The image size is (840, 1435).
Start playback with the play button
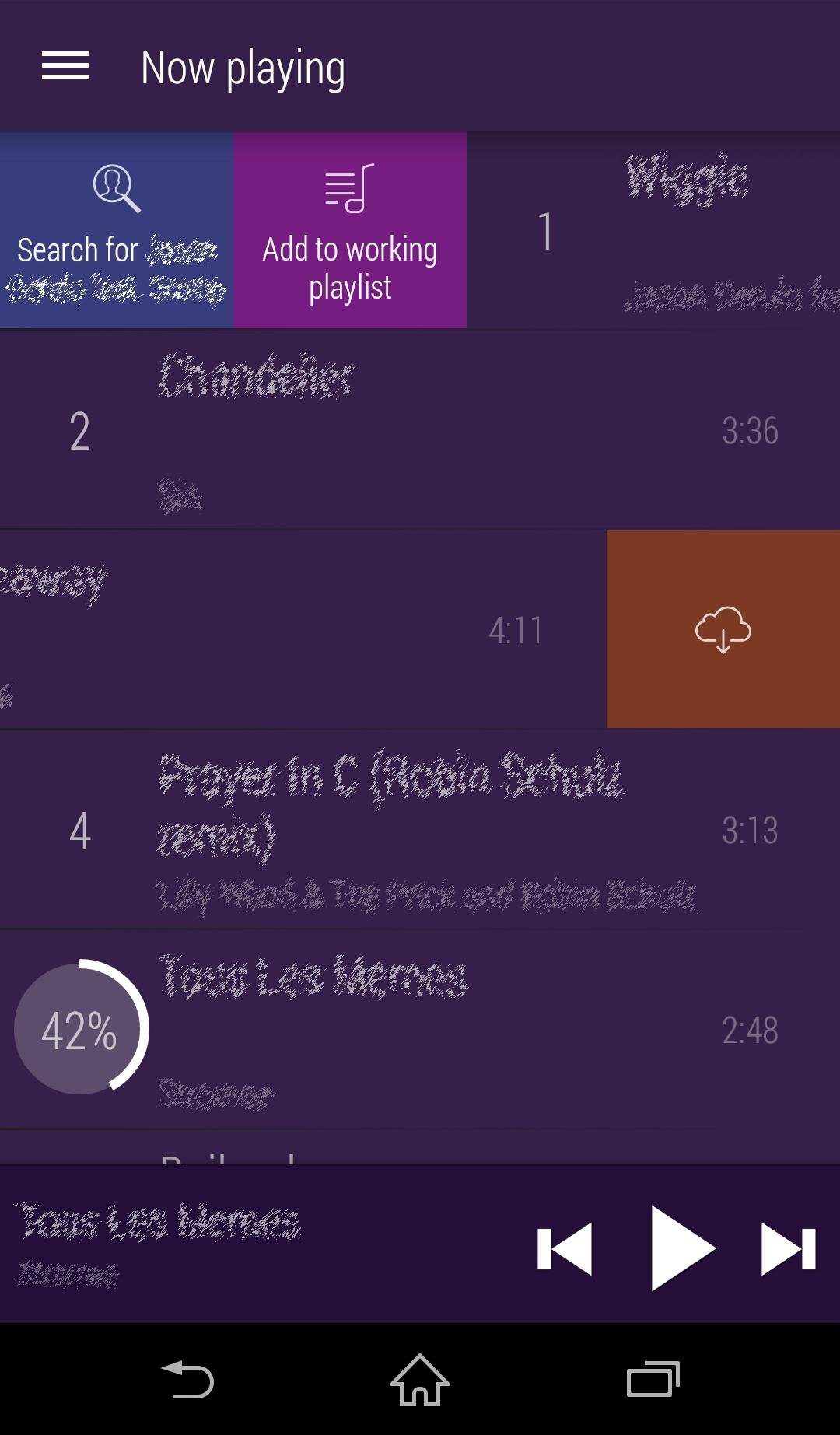click(681, 1248)
